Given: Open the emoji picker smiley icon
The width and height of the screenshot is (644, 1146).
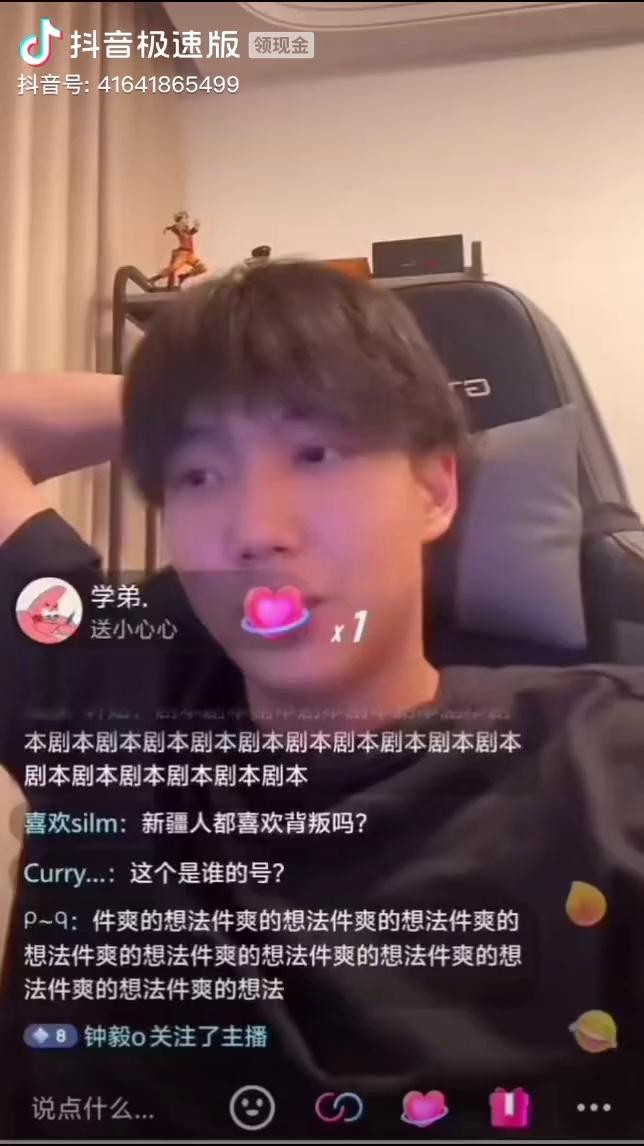Looking at the screenshot, I should 252,1106.
